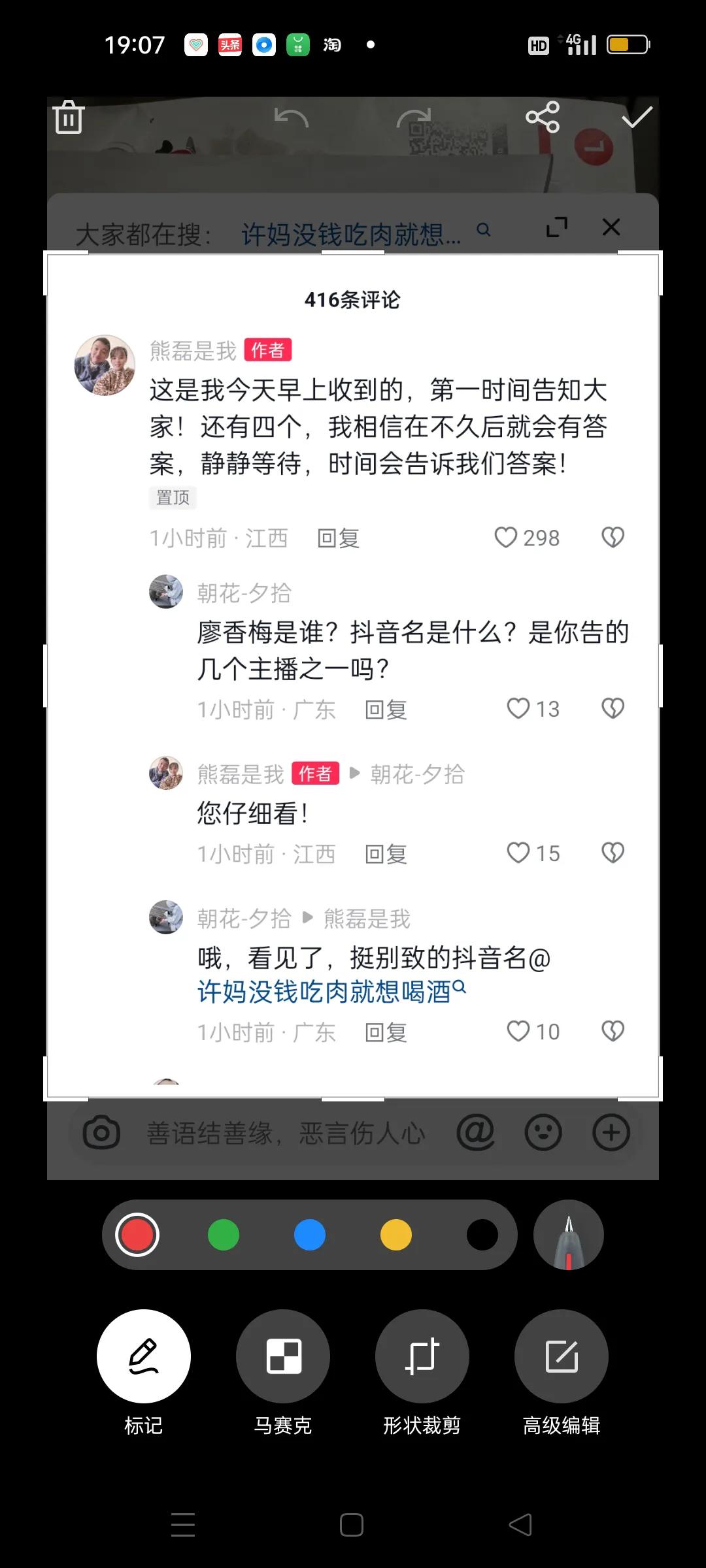
Task: Confirm edits with the checkmark
Action: tap(637, 118)
